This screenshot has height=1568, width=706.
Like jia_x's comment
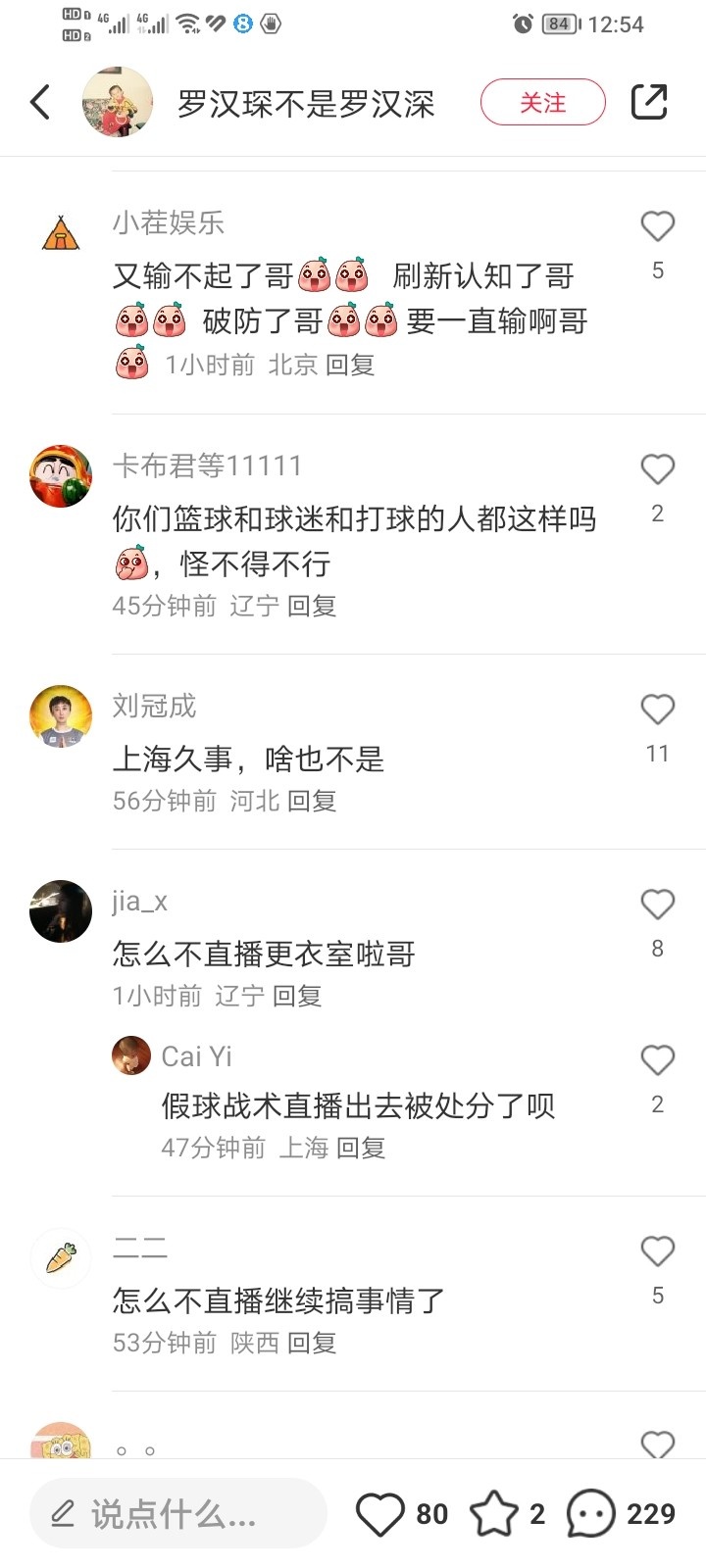[657, 905]
